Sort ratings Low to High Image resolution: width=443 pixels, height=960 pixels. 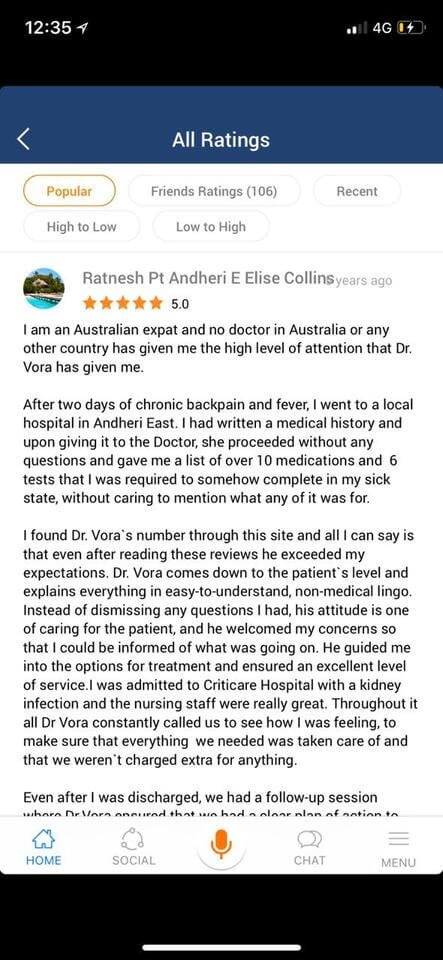tap(210, 227)
